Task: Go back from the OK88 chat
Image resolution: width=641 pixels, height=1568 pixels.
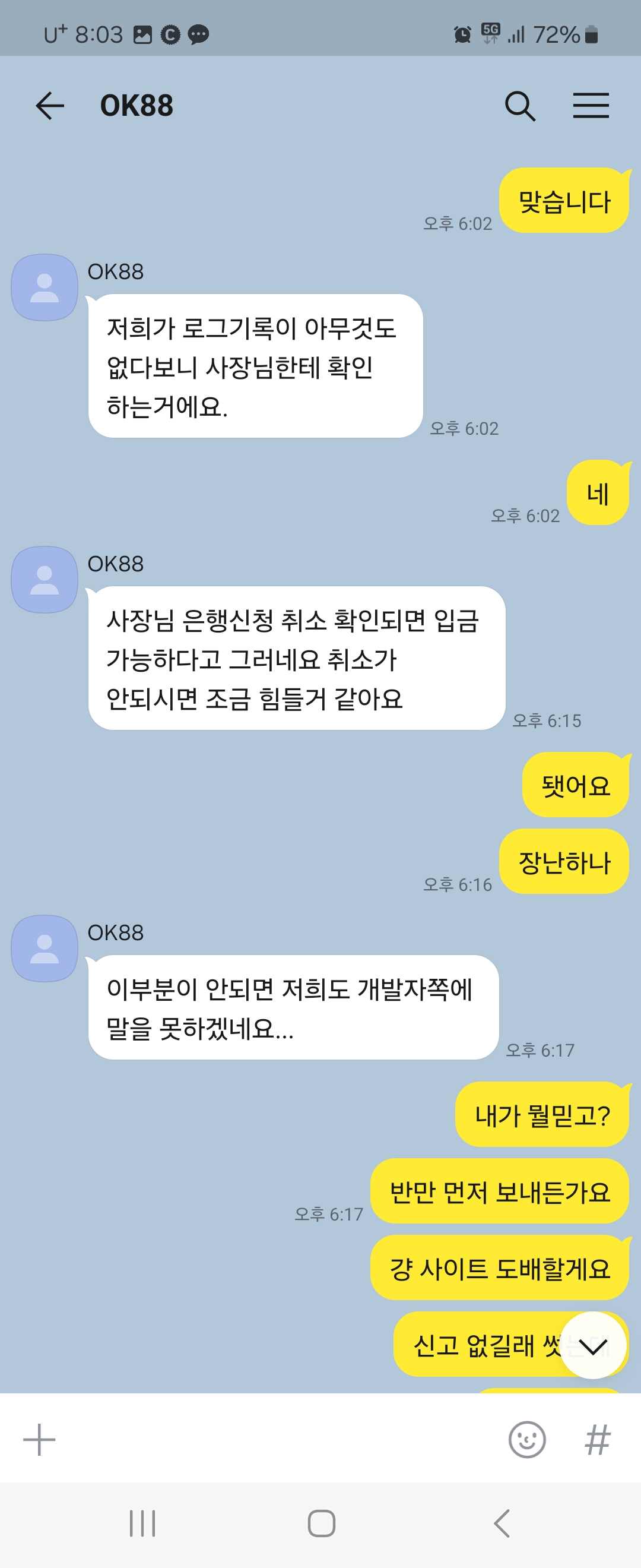Action: (50, 106)
